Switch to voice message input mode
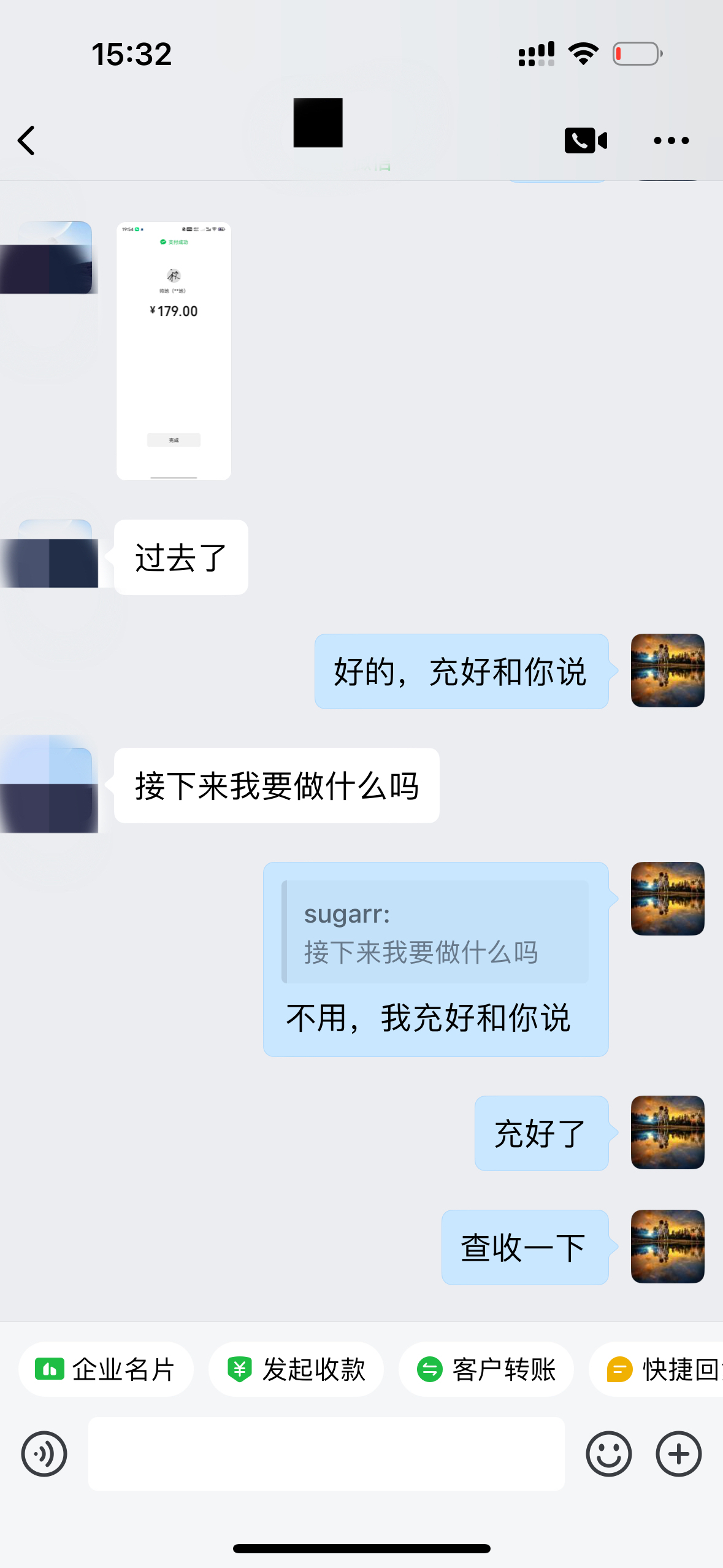This screenshot has width=723, height=1568. [x=44, y=1453]
